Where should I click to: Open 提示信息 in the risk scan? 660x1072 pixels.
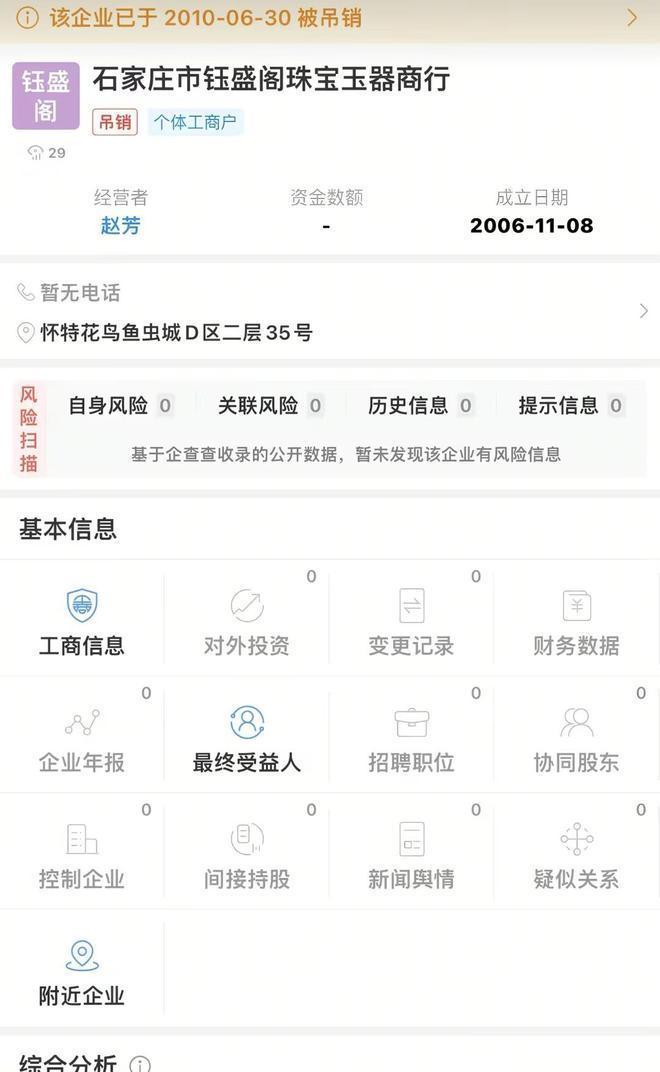(570, 406)
